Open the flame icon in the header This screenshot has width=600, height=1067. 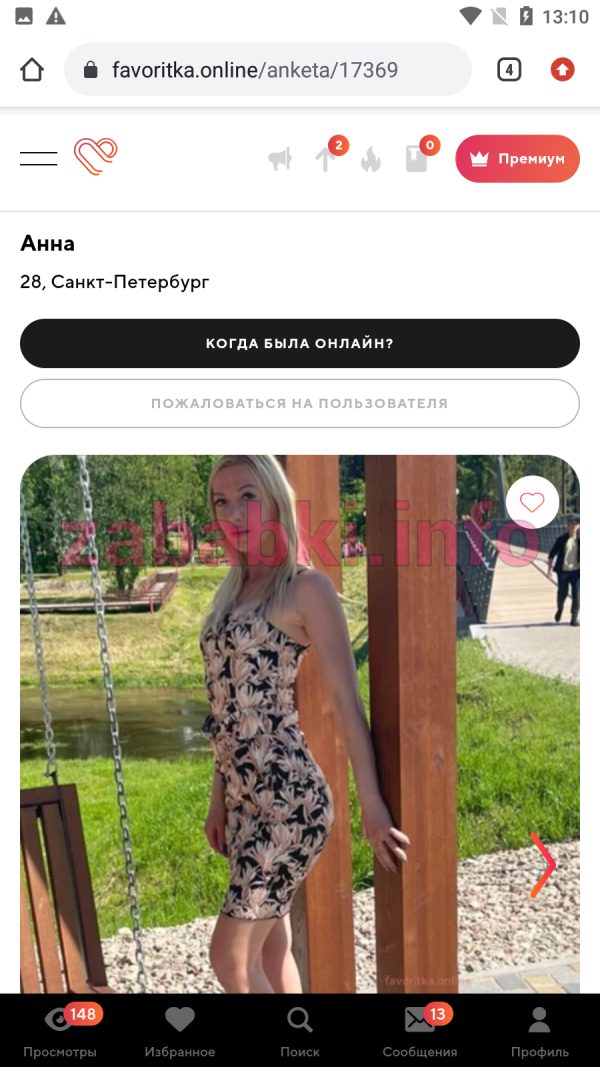pos(371,159)
